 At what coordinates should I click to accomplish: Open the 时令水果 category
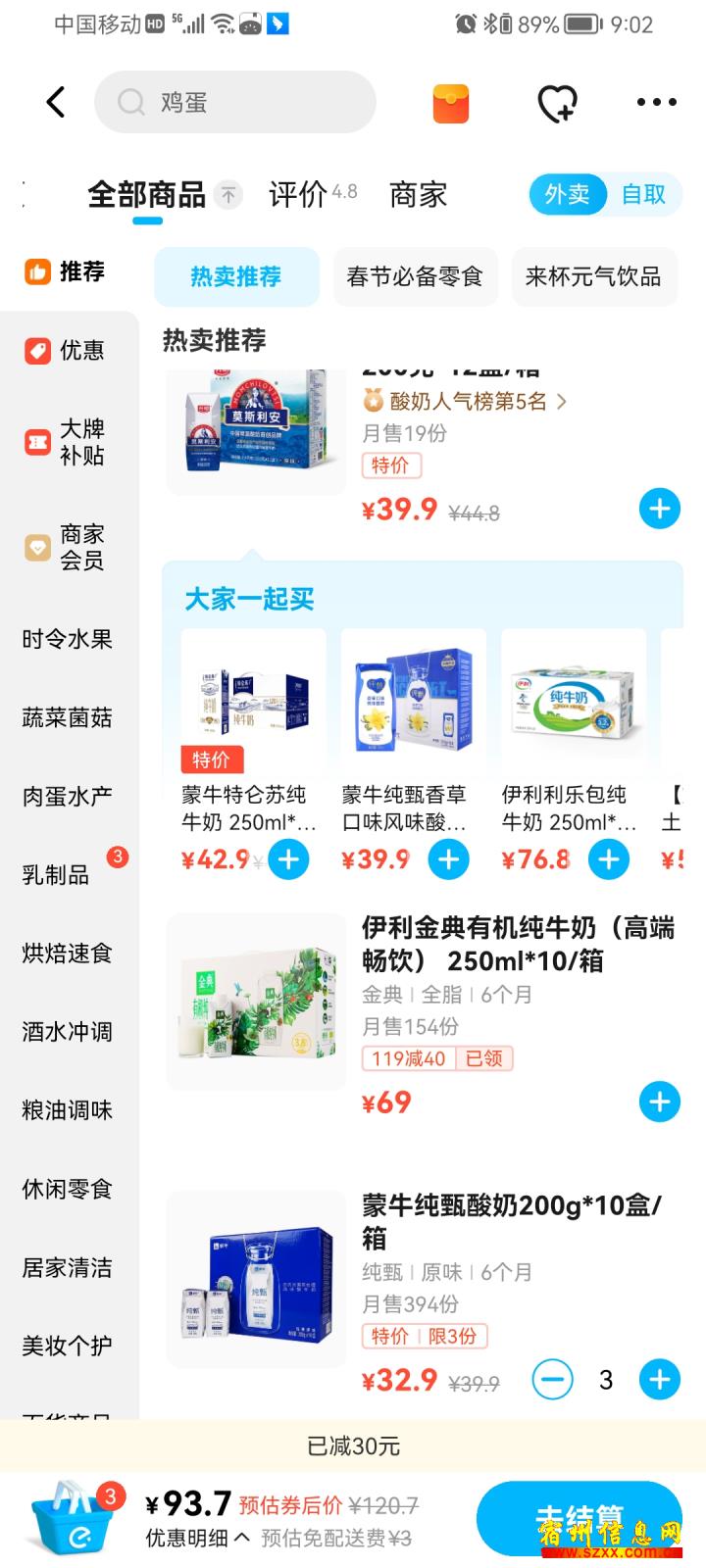click(x=67, y=639)
